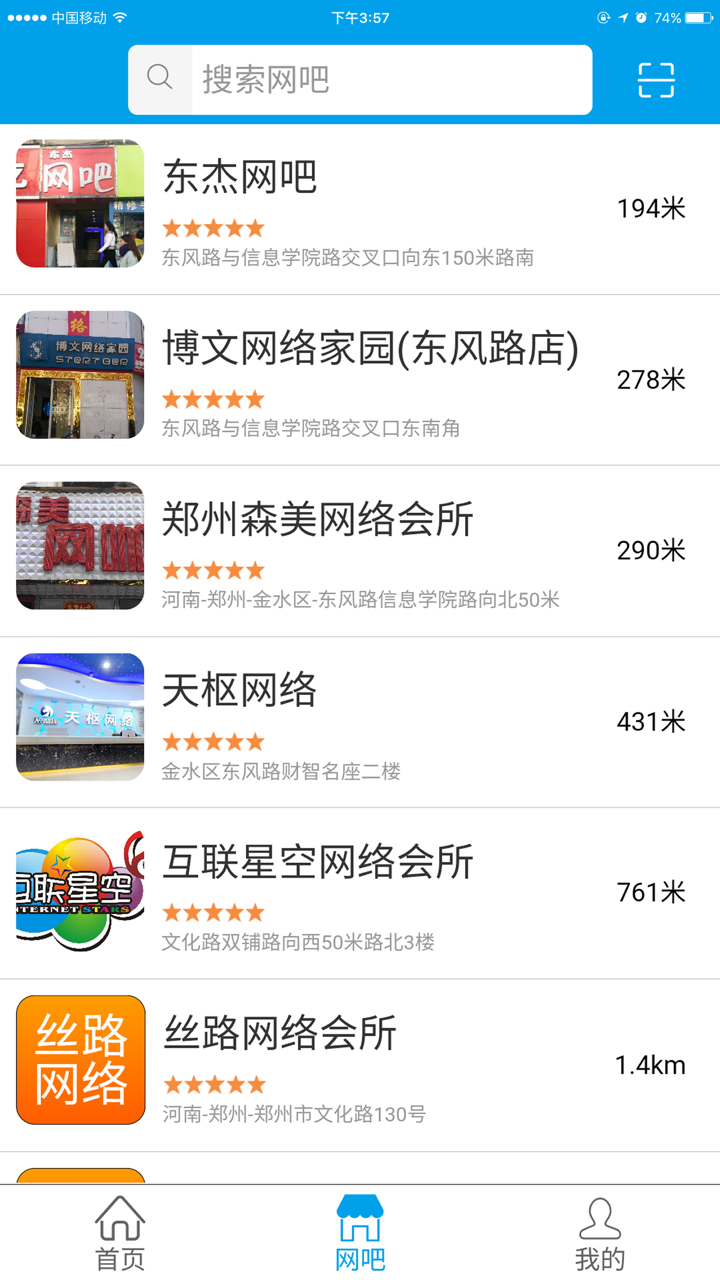This screenshot has height=1280, width=720.
Task: Tap the magnifying glass search icon
Action: coord(160,79)
